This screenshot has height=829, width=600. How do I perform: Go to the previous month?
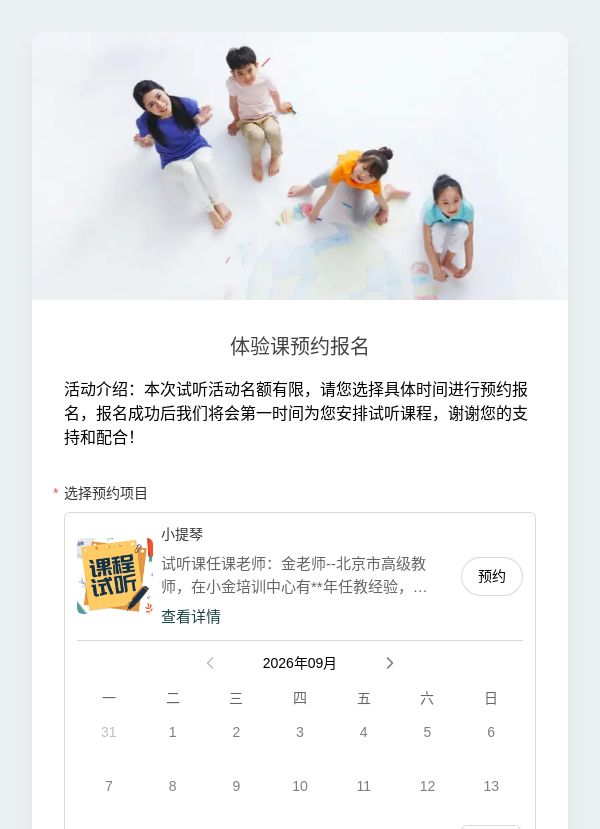point(210,663)
